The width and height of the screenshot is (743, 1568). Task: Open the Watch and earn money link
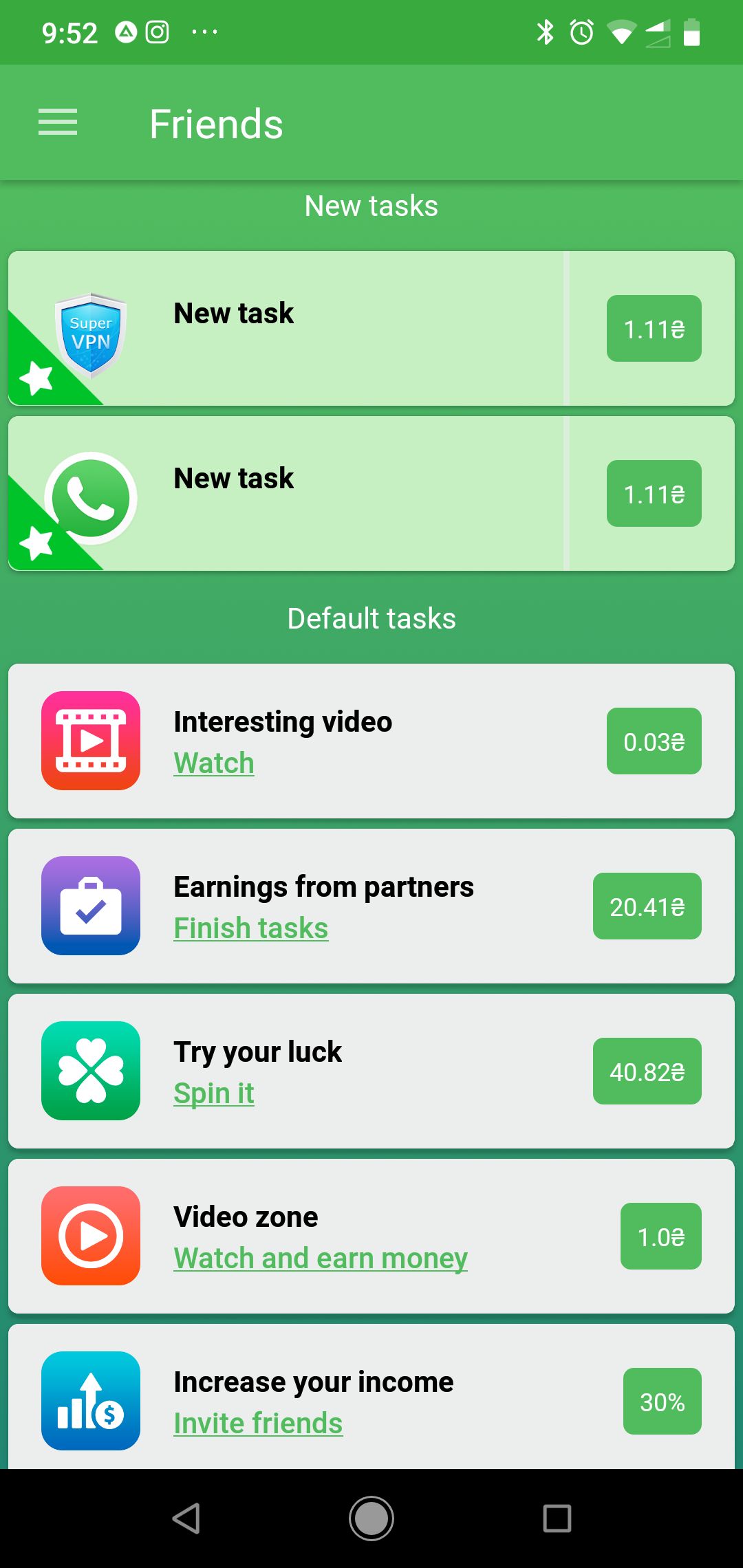point(321,1259)
